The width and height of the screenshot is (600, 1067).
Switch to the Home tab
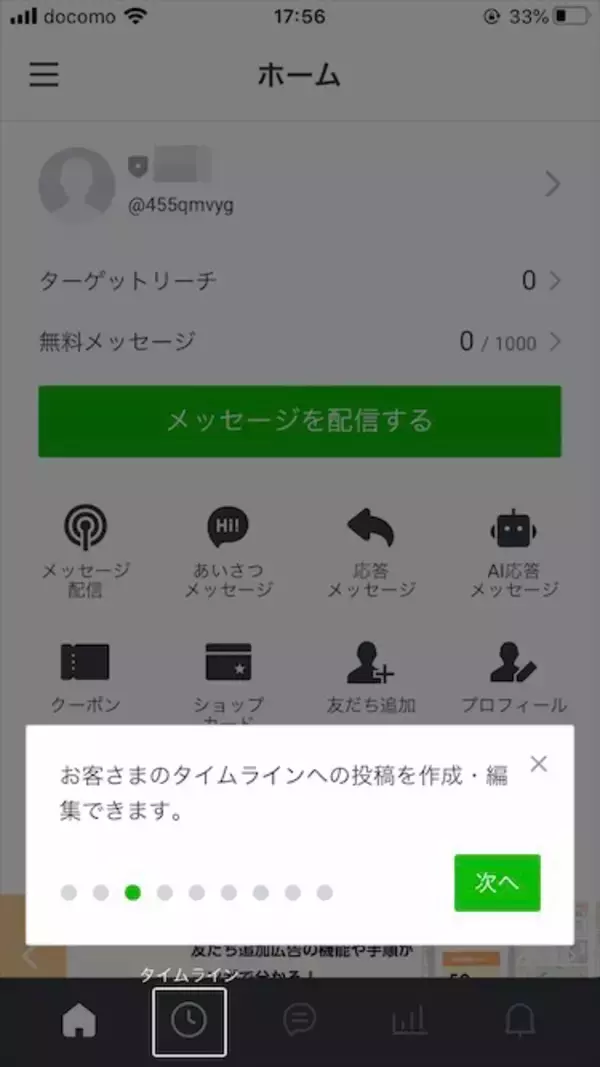(79, 1021)
